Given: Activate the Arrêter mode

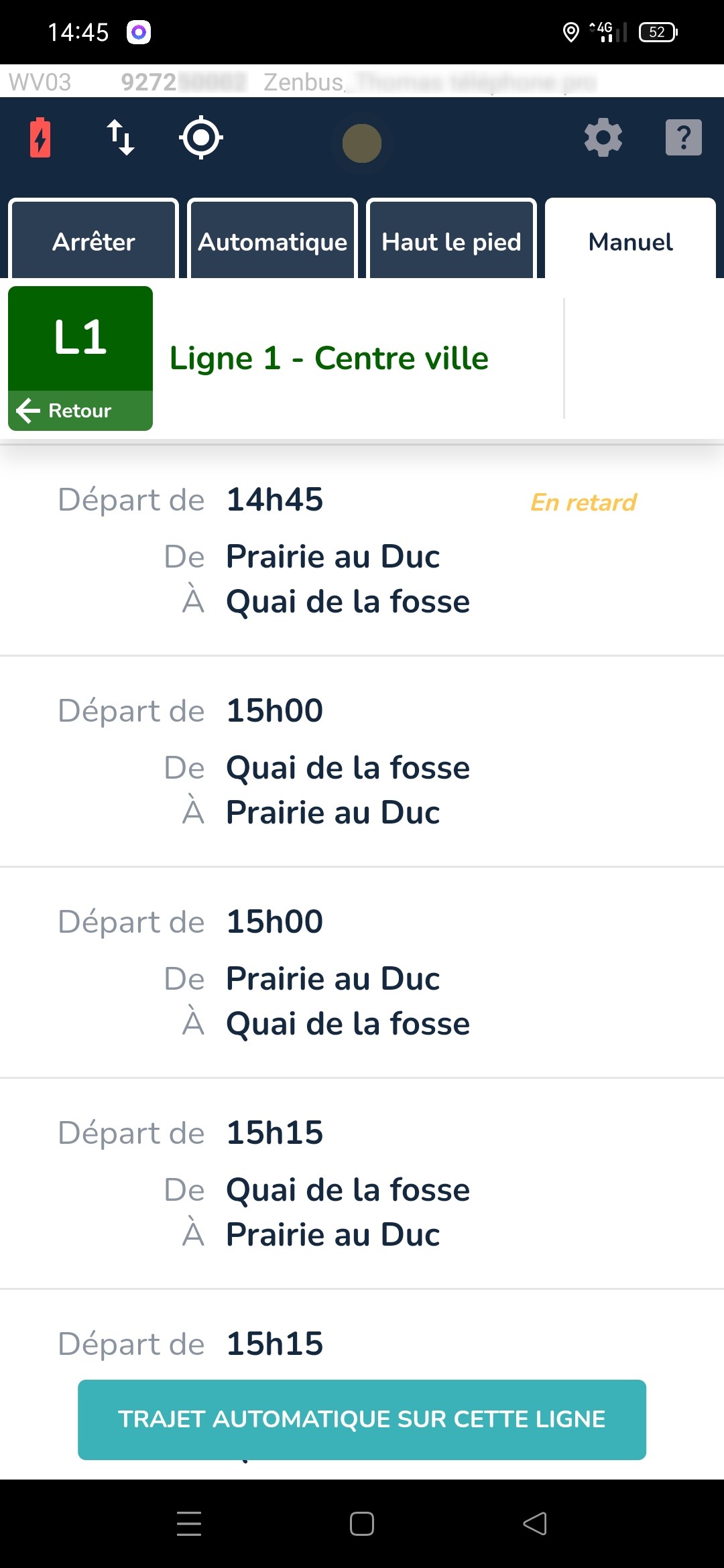Looking at the screenshot, I should 93,241.
